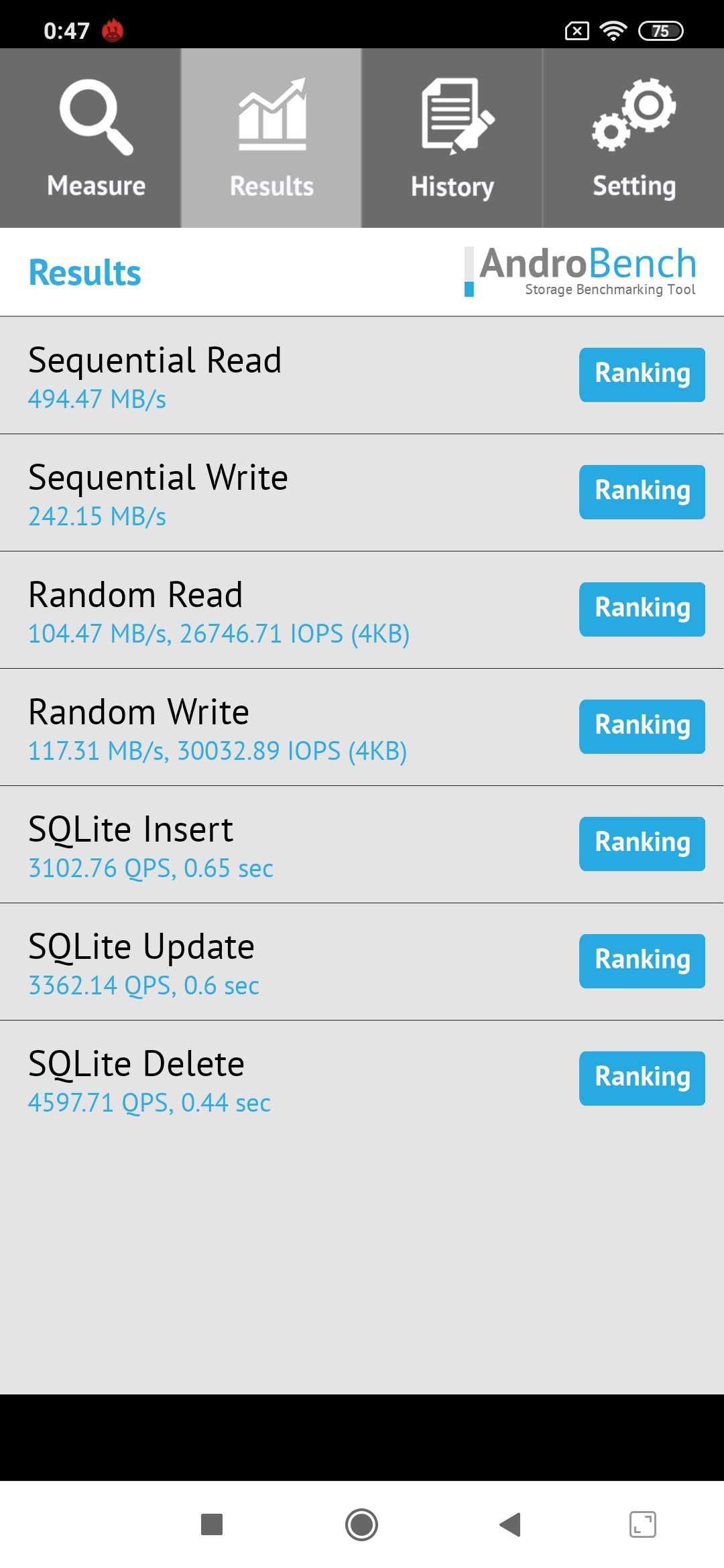Tap the system home button

[362, 1524]
